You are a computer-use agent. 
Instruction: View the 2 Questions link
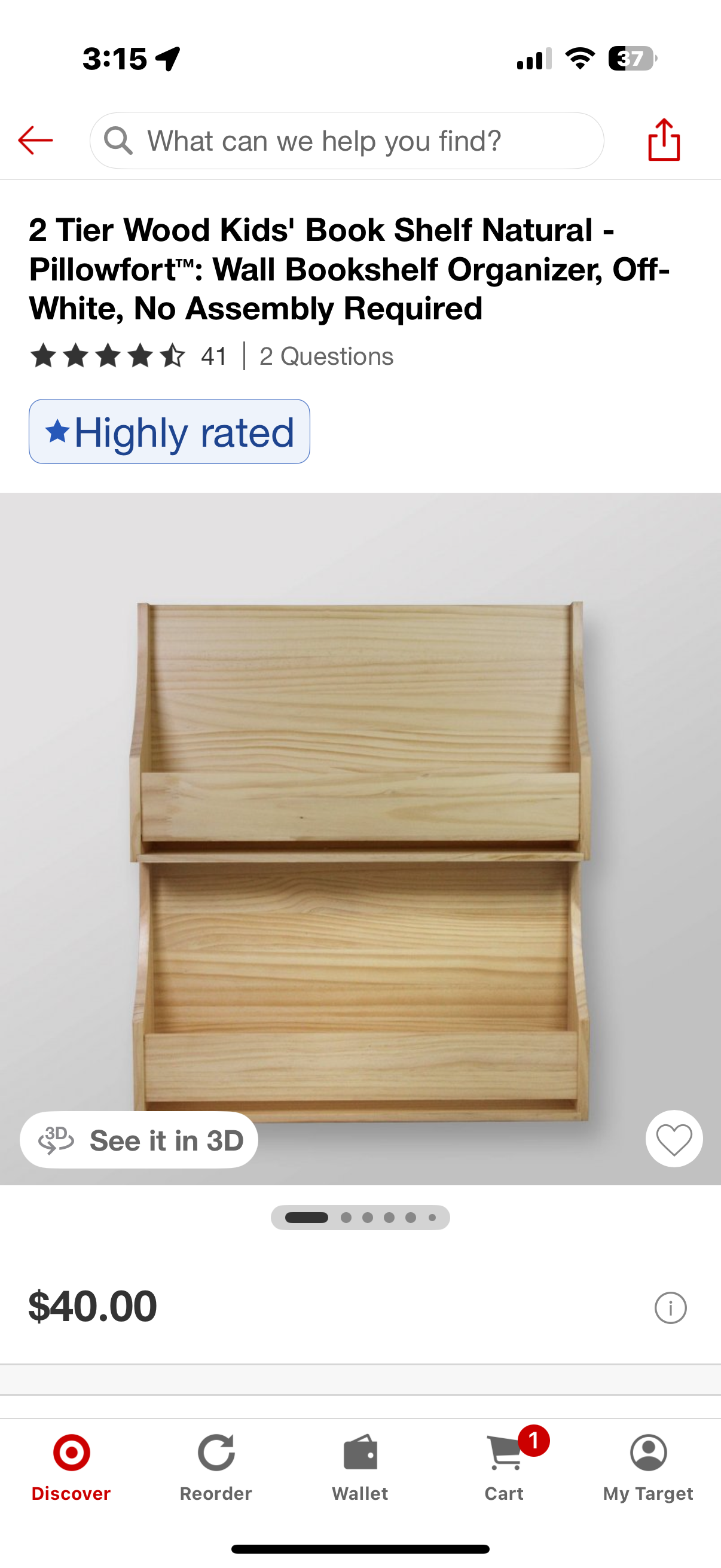point(326,356)
